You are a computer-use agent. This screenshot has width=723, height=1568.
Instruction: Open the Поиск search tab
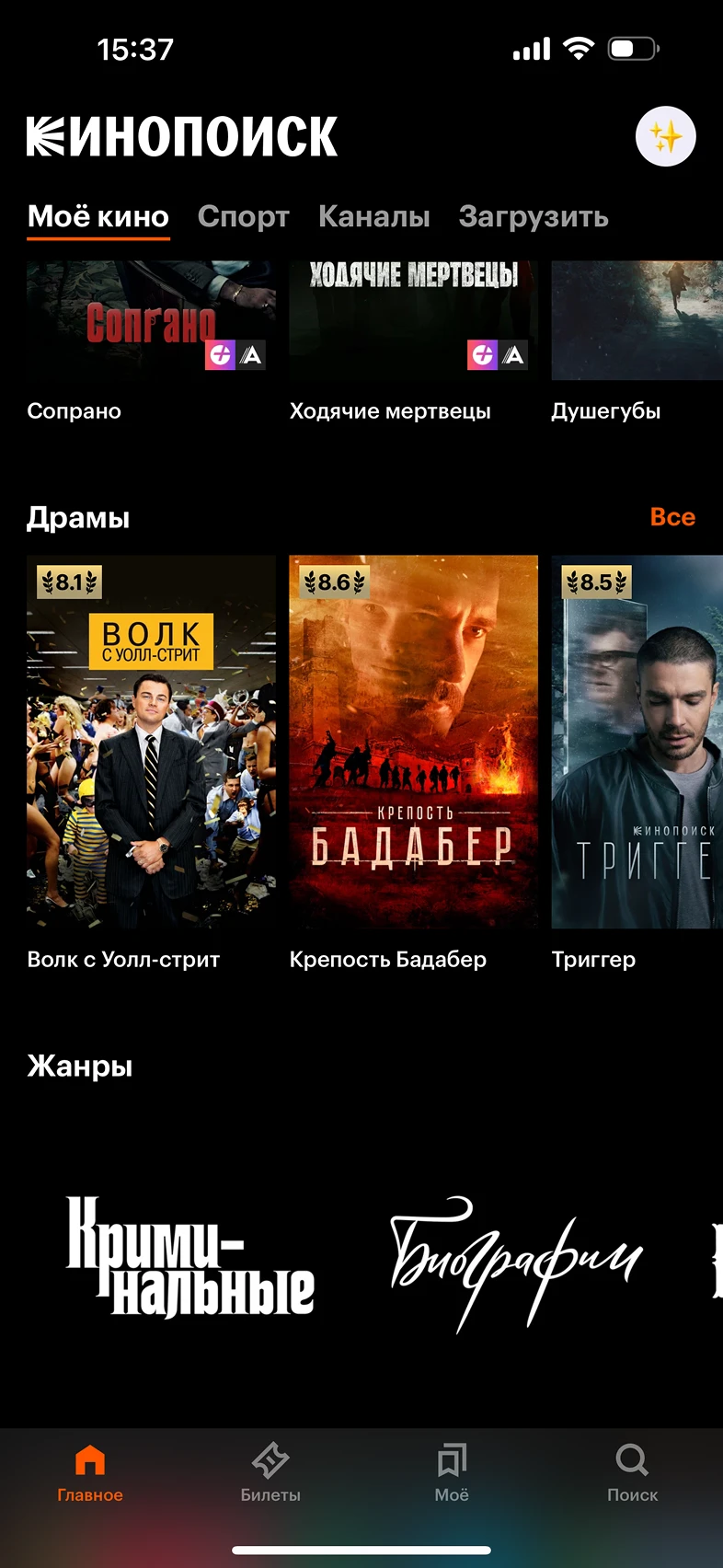point(632,1472)
